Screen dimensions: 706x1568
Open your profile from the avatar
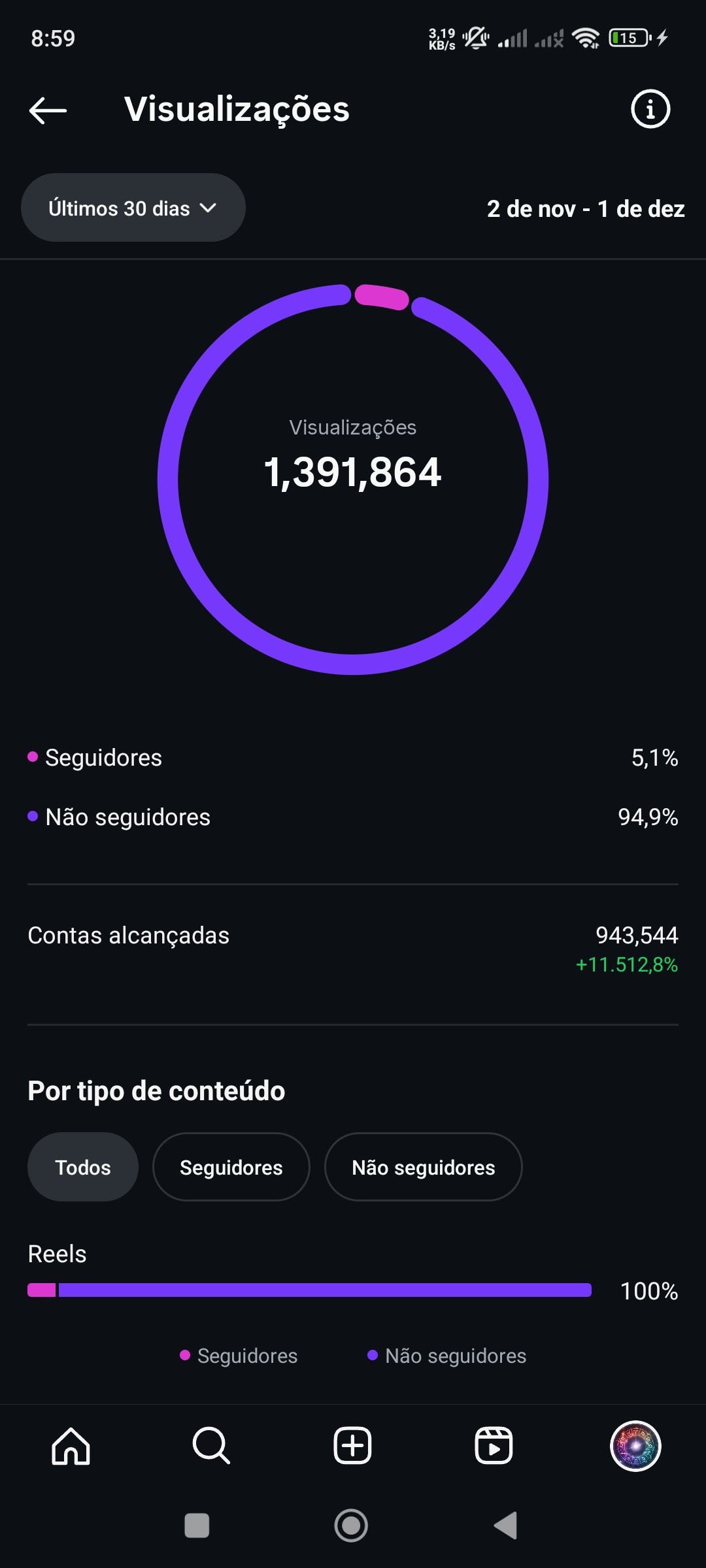tap(635, 1446)
